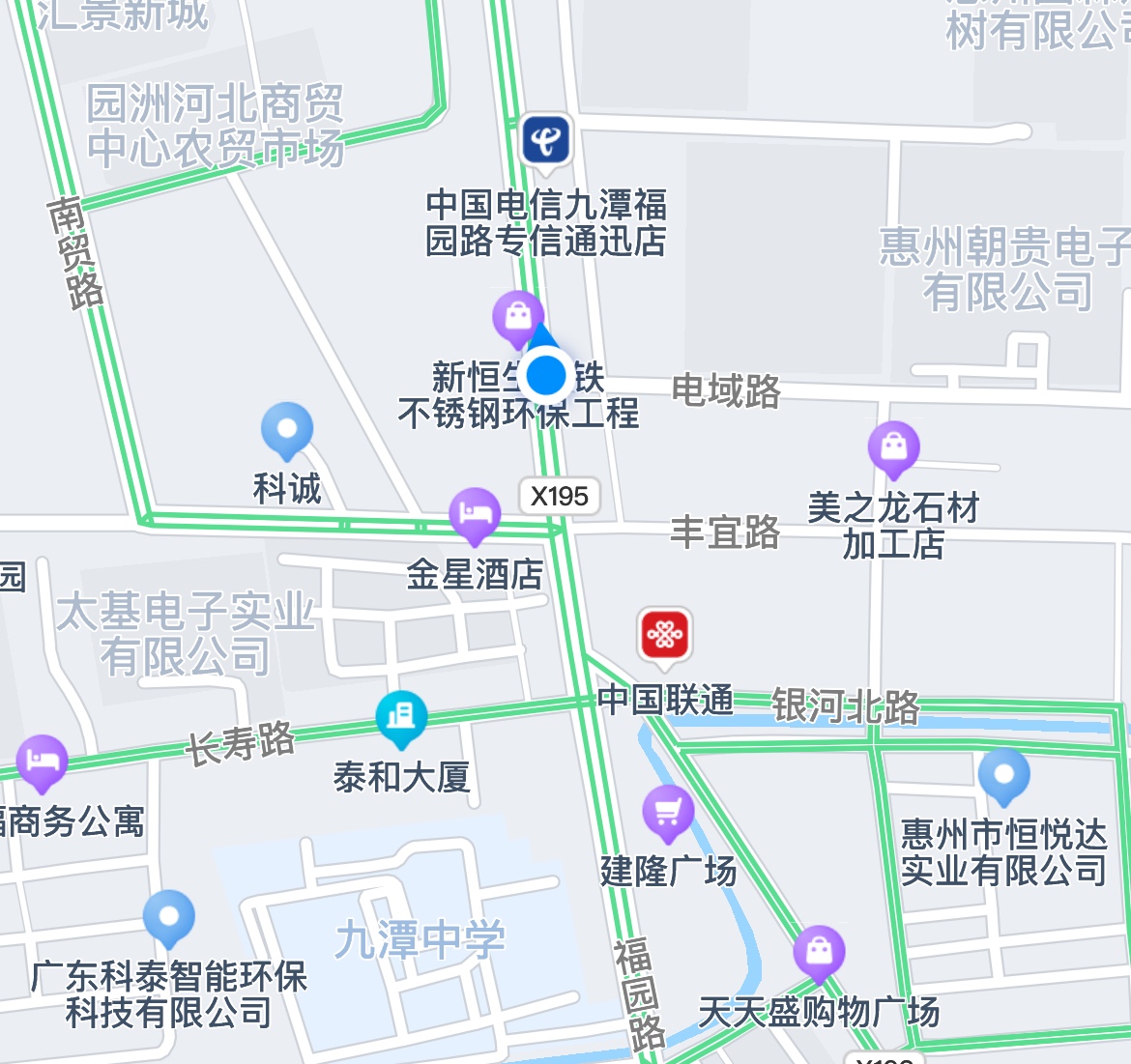1131x1064 pixels.
Task: Select the 惠州市恒悦达实业有限公司 pin
Action: pos(1004,775)
